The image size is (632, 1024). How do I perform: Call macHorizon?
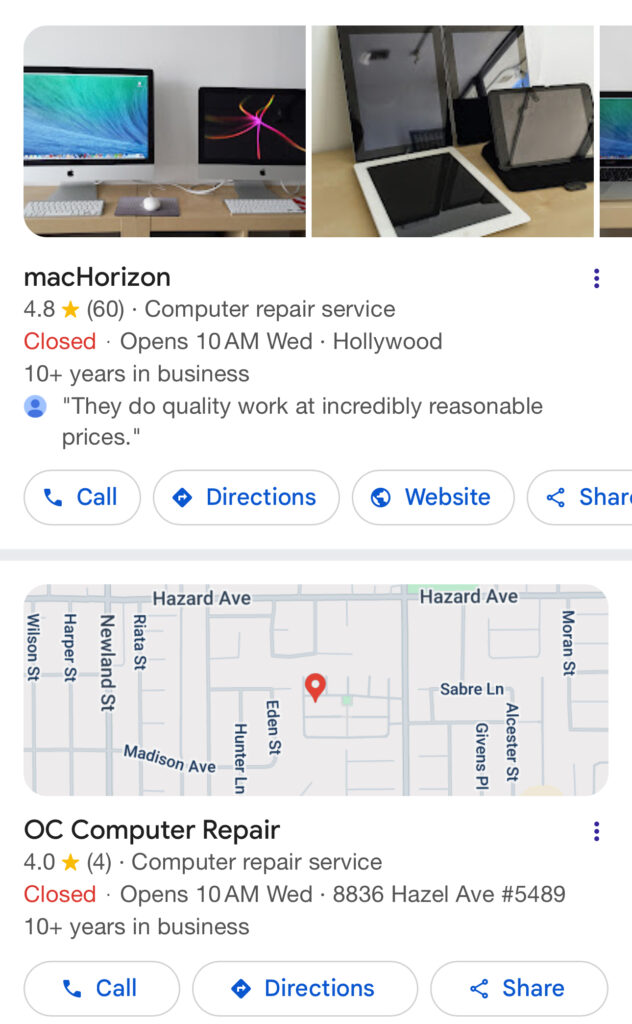[x=82, y=497]
